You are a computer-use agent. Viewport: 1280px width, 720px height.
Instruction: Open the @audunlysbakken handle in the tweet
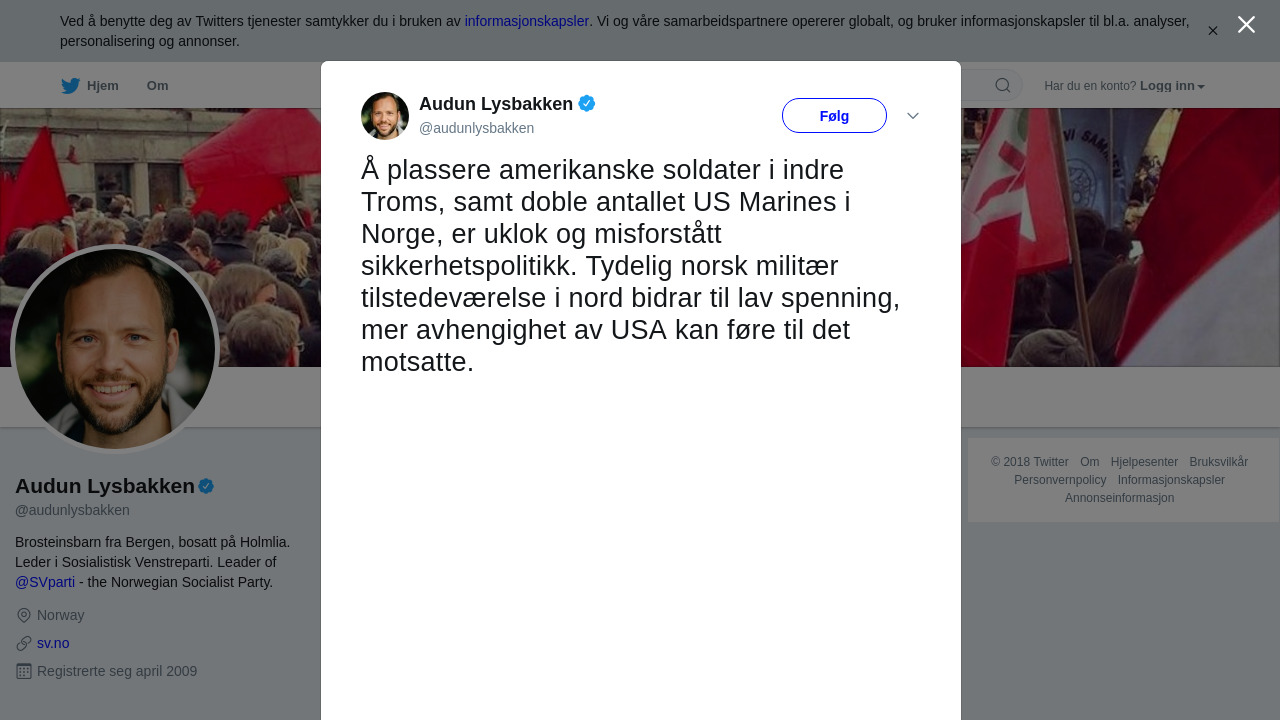point(476,128)
